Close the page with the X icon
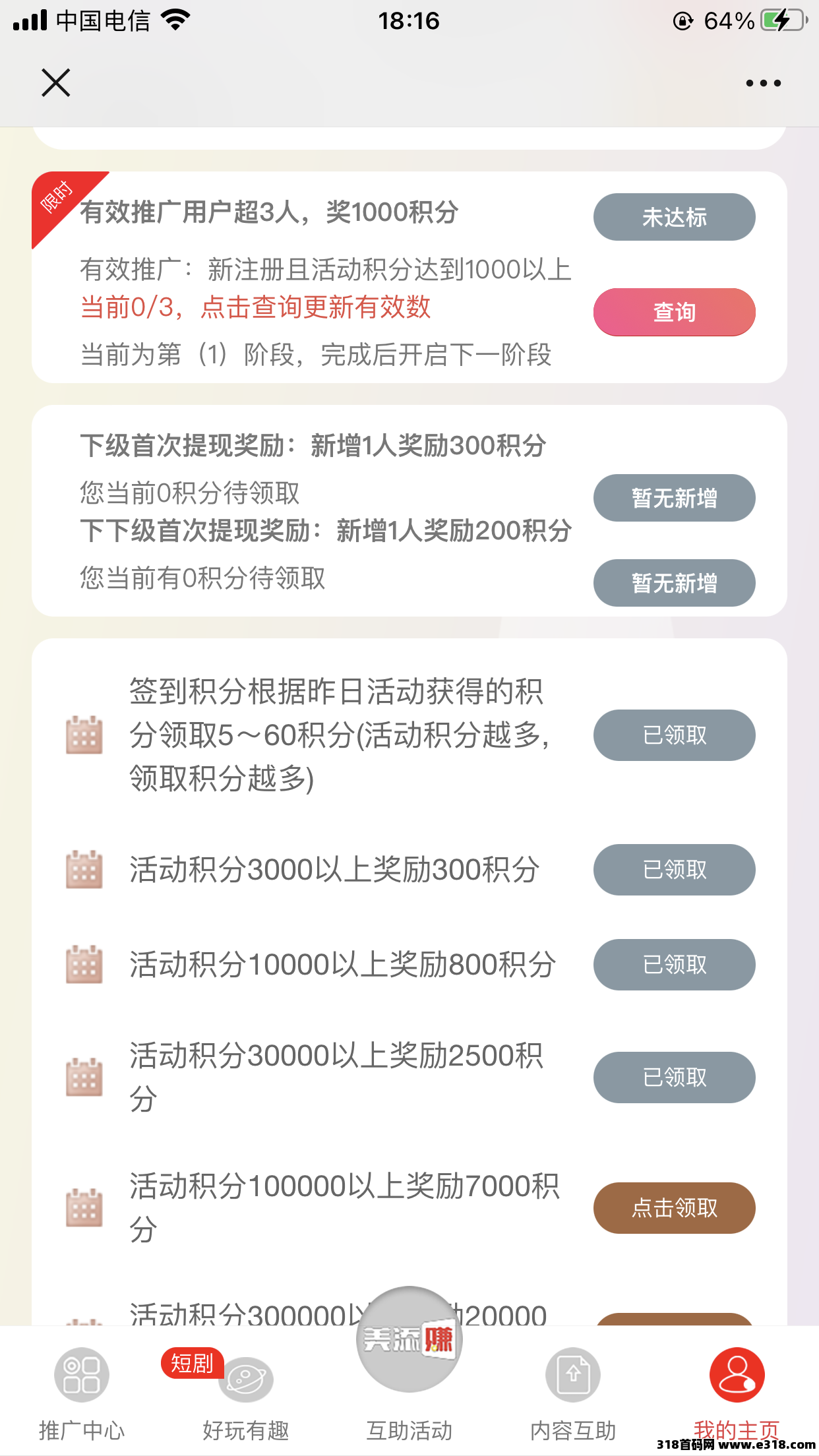The width and height of the screenshot is (819, 1456). point(56,83)
